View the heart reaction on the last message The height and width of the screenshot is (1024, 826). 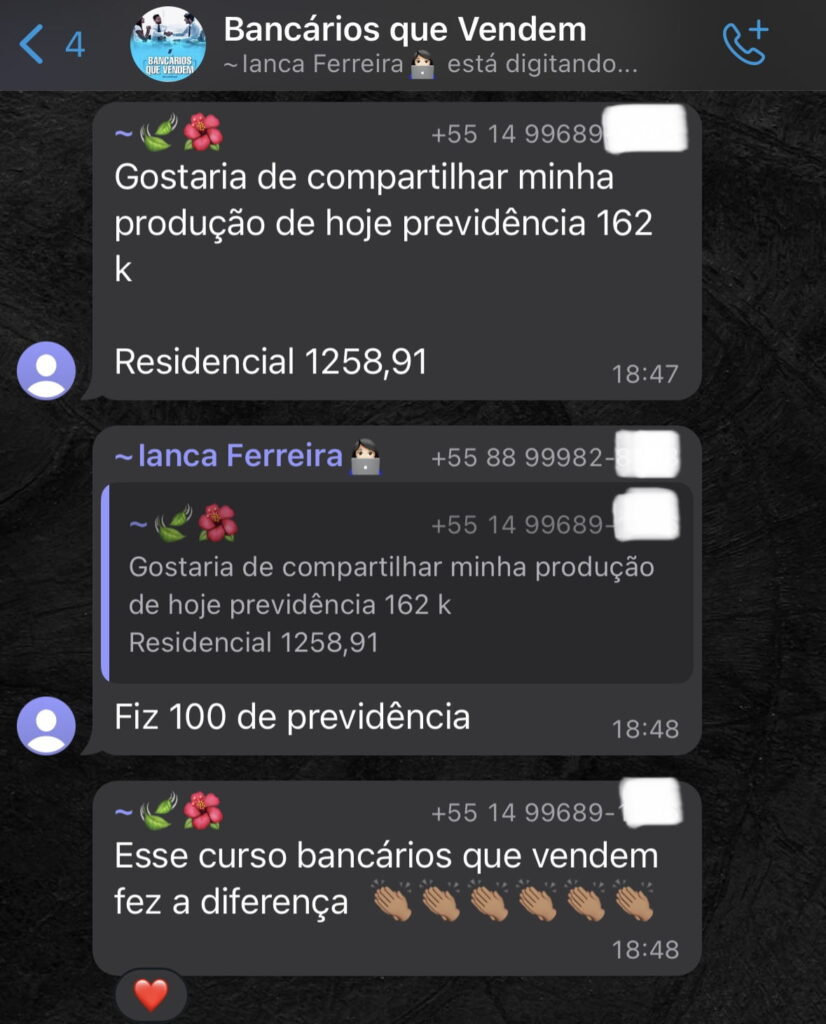(x=151, y=995)
